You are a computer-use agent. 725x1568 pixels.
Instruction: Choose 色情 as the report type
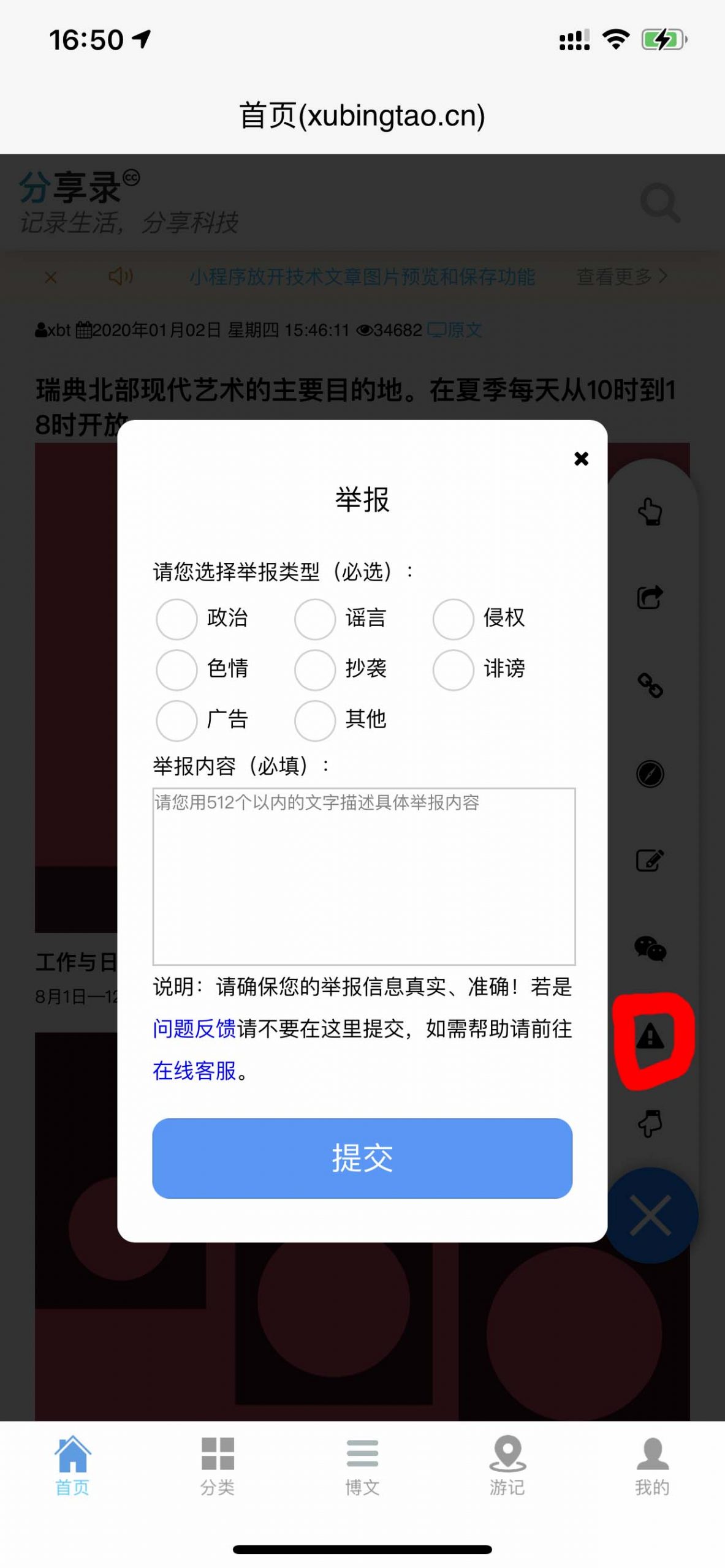point(177,669)
